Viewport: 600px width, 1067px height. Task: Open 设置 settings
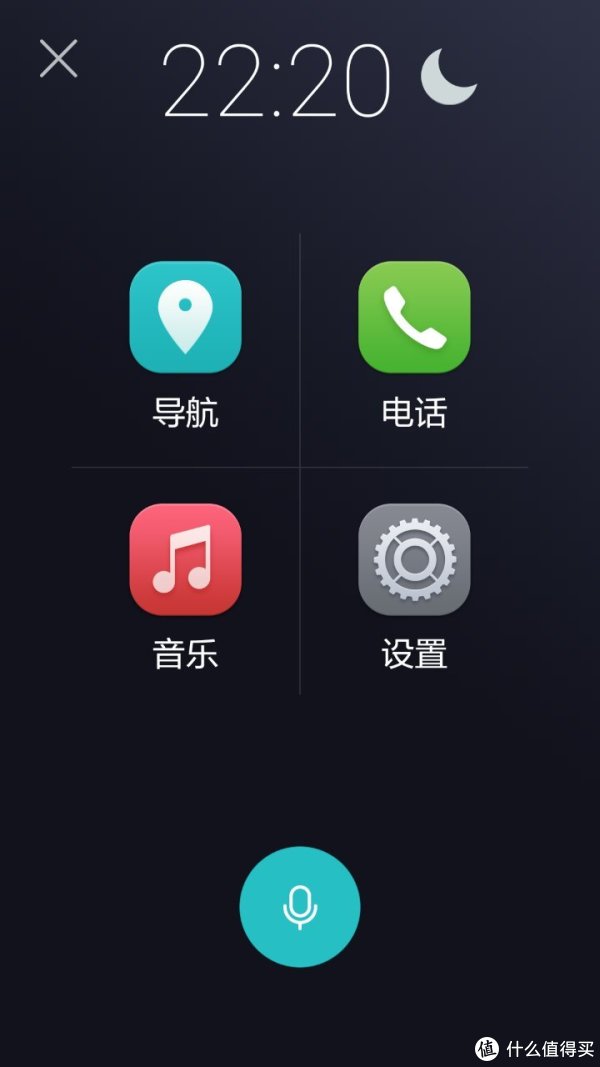tap(414, 559)
